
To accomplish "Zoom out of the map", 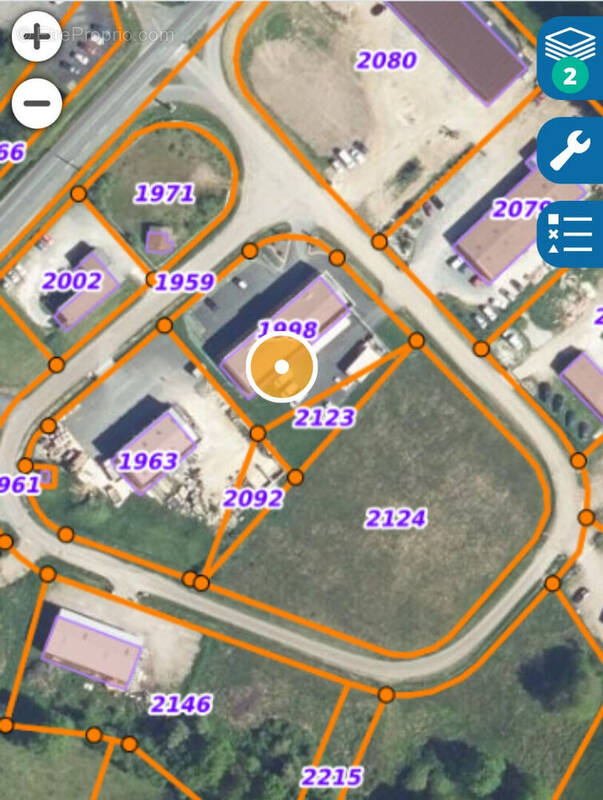I will pos(37,103).
